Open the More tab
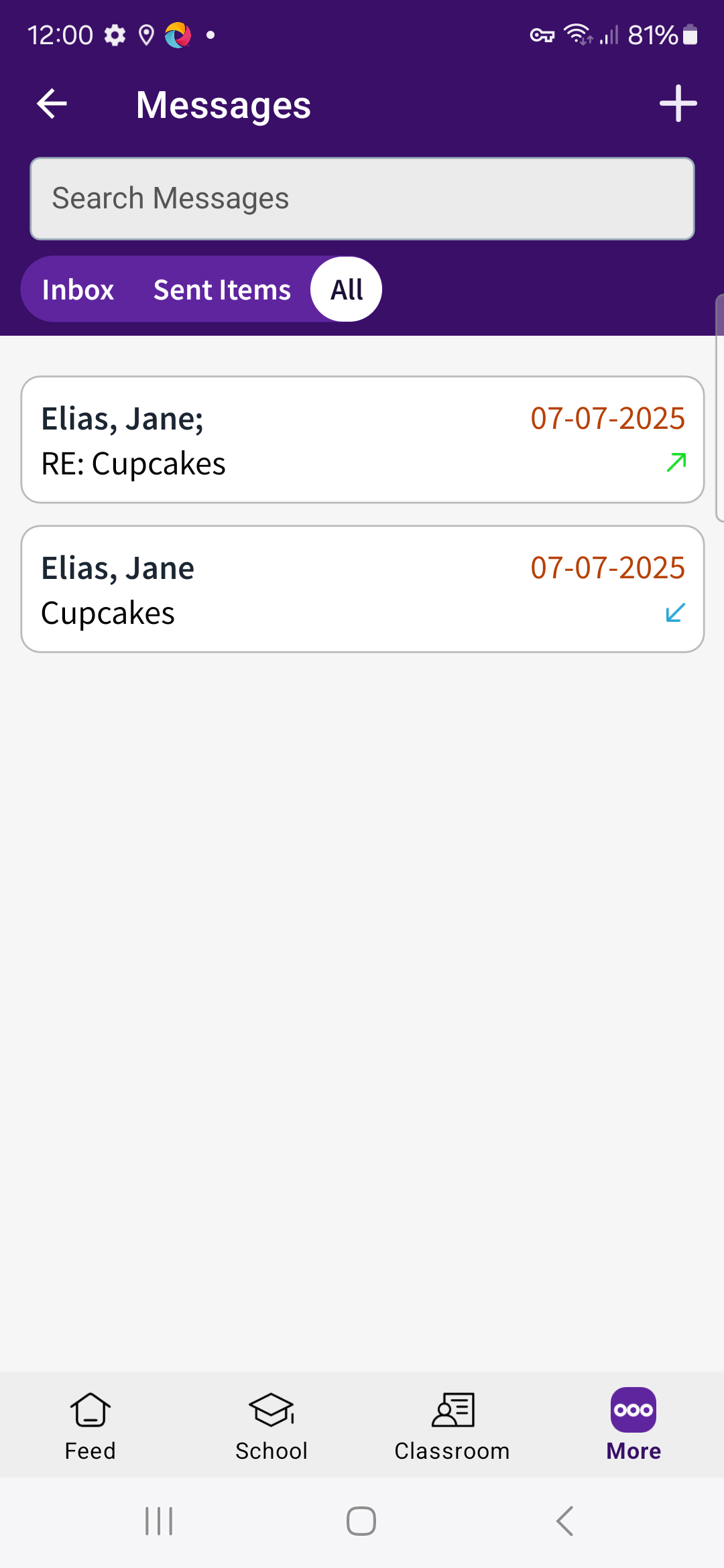This screenshot has height=1568, width=724. click(633, 1423)
